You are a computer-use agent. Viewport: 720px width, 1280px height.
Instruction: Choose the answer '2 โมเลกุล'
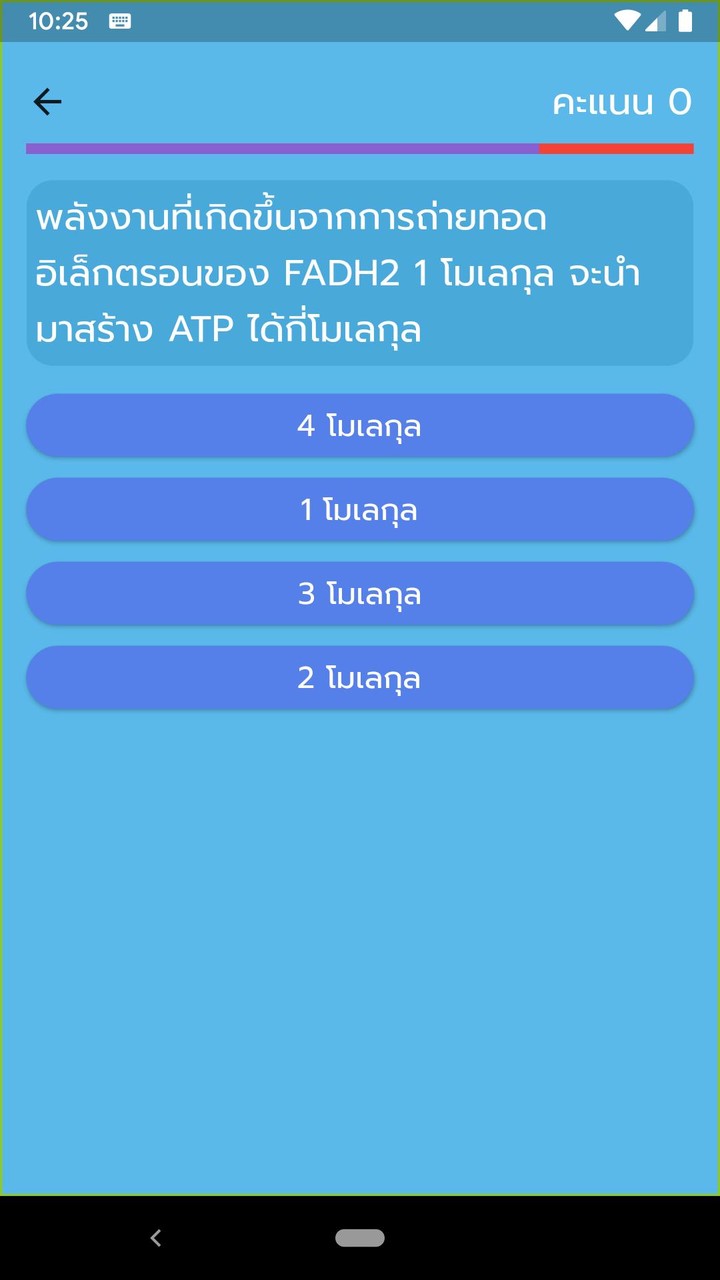360,677
